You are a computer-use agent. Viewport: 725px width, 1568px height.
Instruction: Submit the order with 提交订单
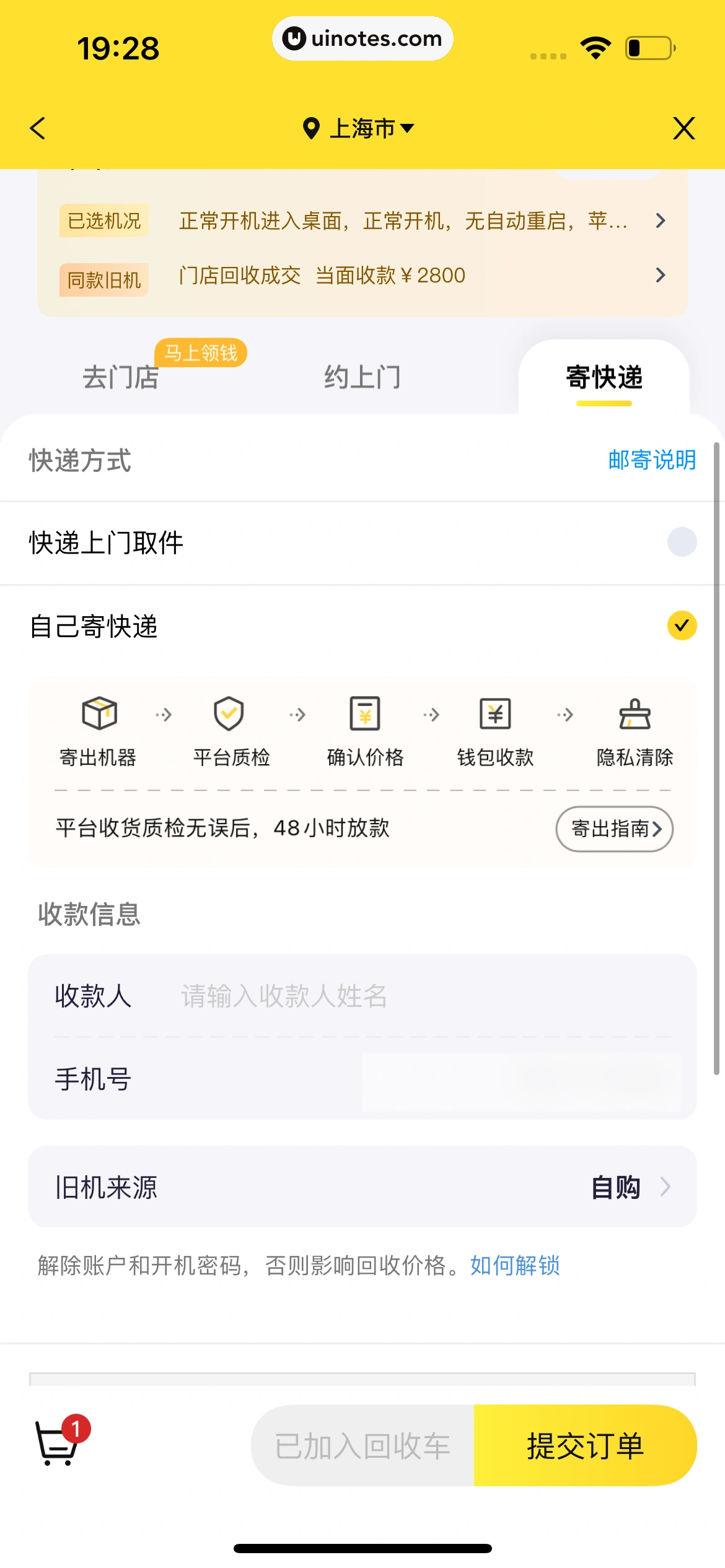click(585, 1445)
